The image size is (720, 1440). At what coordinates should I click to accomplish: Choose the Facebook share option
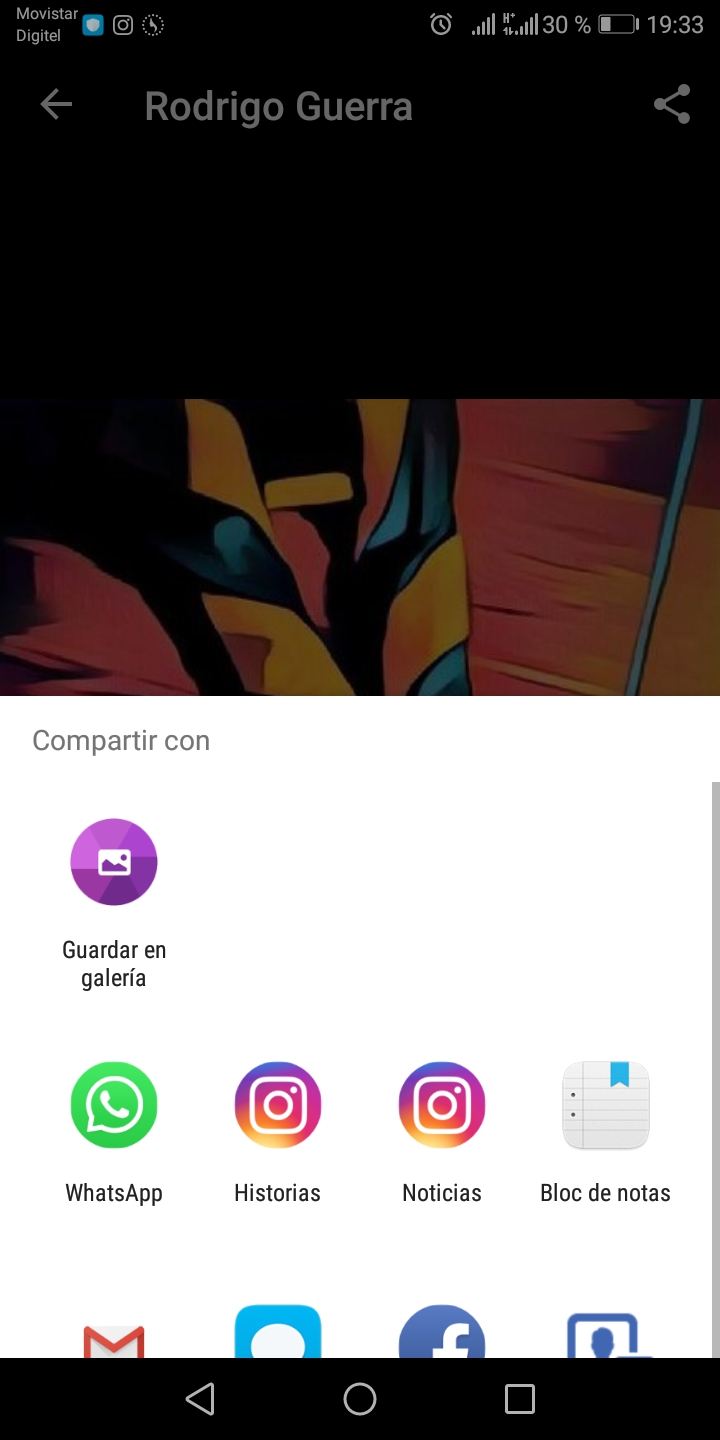442,1335
